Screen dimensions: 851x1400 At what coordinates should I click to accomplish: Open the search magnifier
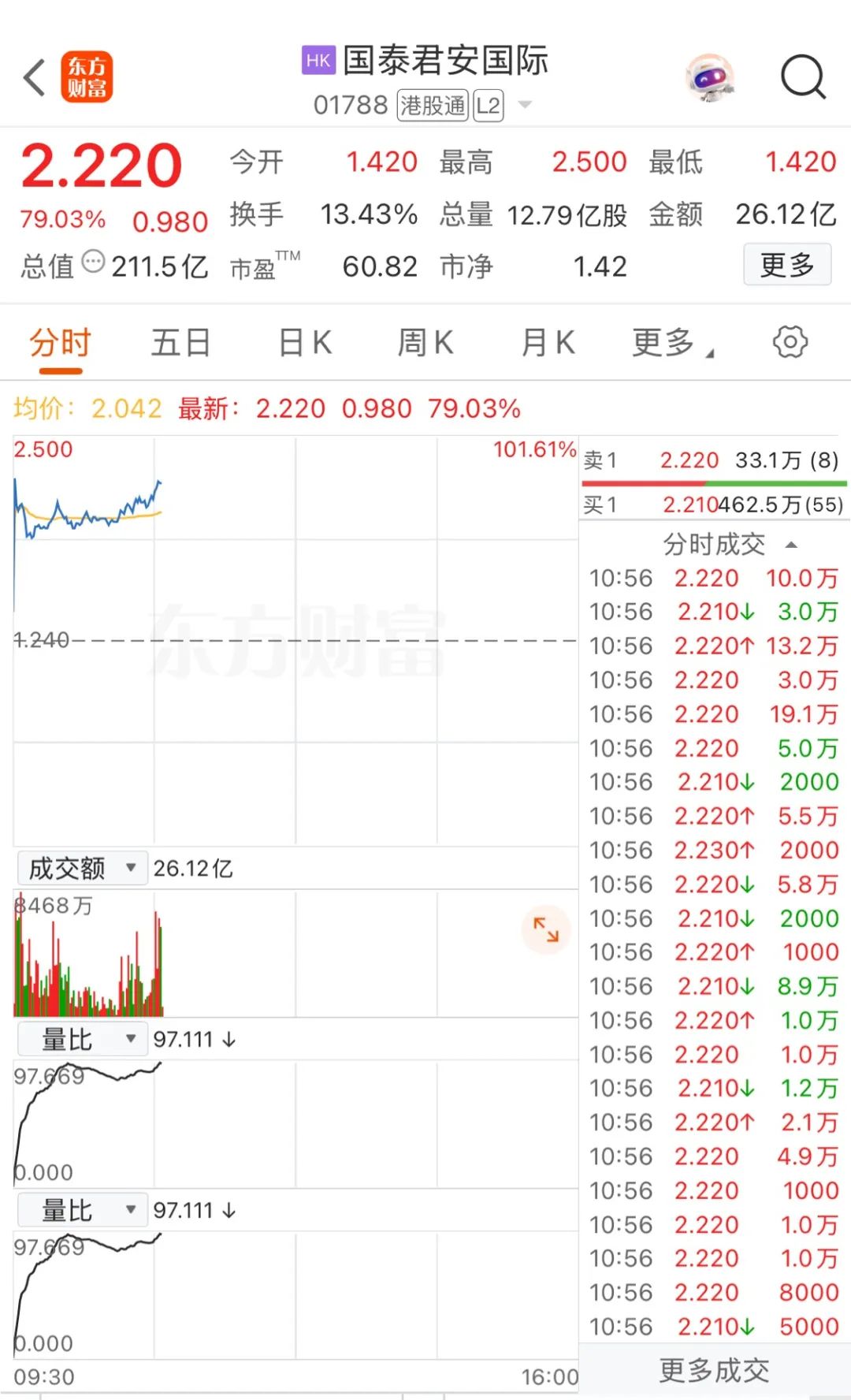click(803, 76)
